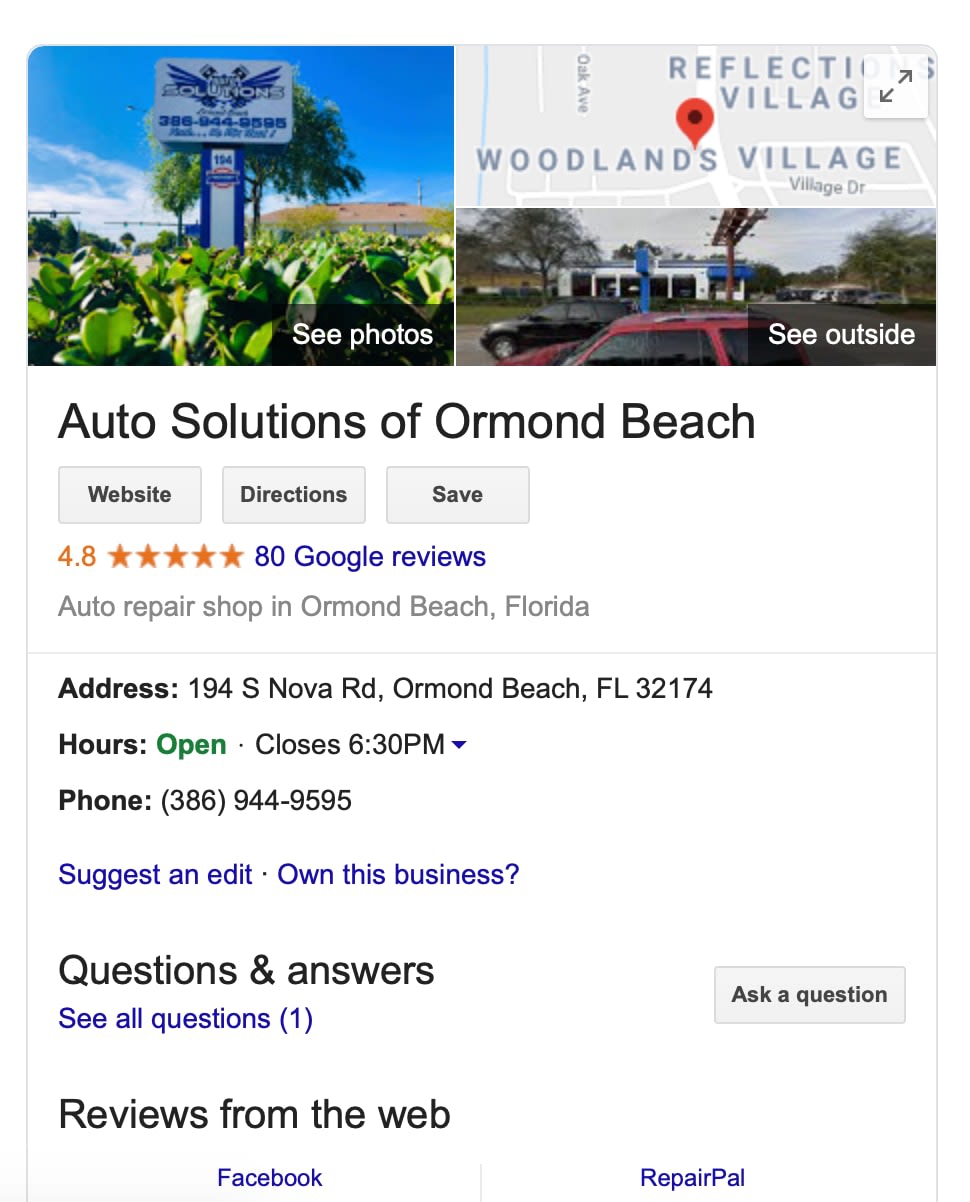
Task: Visit the business Website
Action: coord(130,494)
